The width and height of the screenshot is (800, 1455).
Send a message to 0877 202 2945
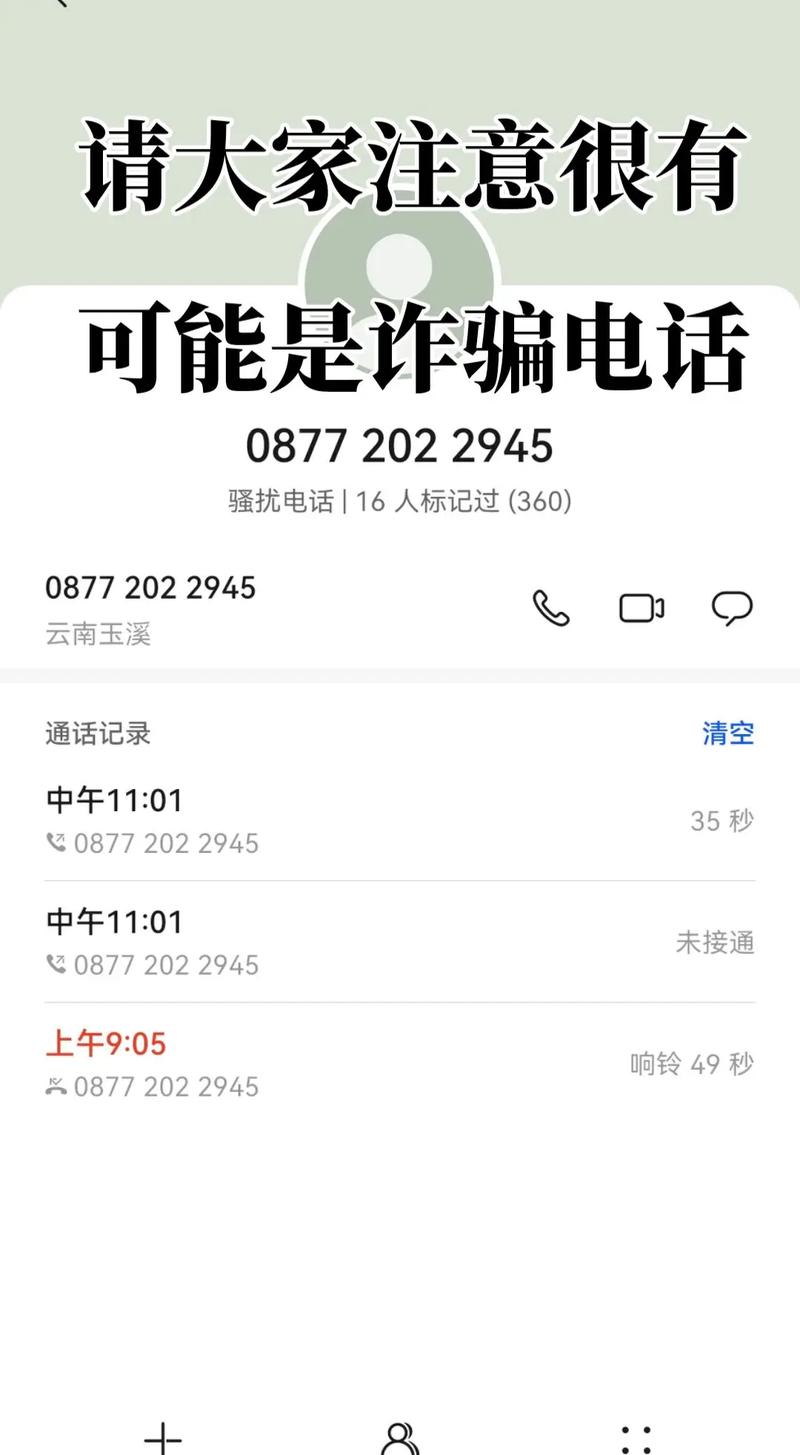point(732,608)
